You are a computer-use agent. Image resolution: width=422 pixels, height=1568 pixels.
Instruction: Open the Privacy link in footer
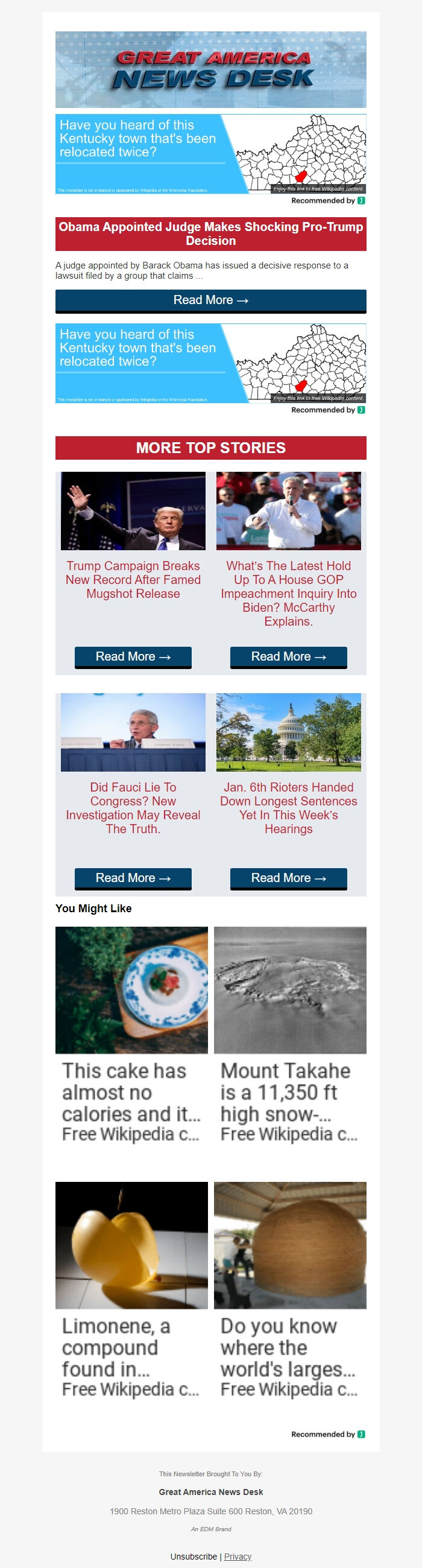tap(238, 1557)
